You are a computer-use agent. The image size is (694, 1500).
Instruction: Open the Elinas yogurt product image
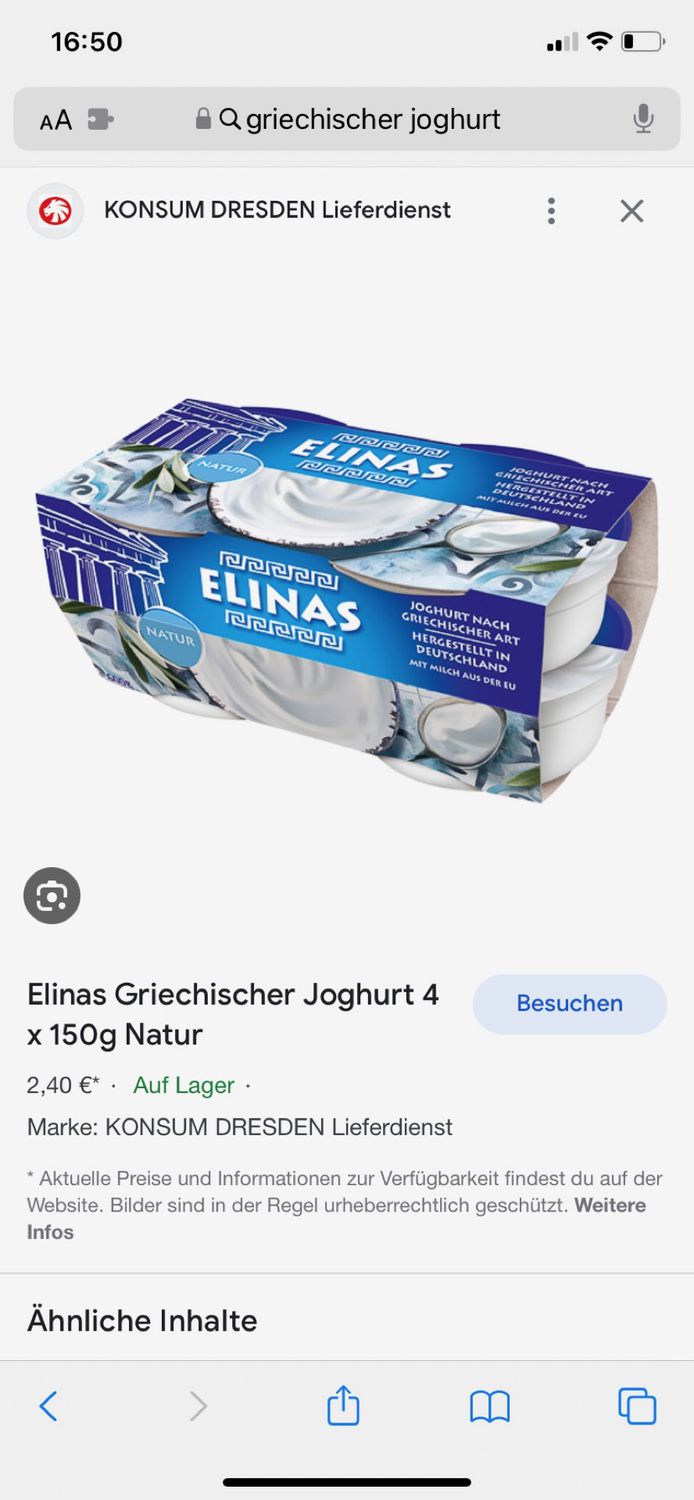point(347,600)
